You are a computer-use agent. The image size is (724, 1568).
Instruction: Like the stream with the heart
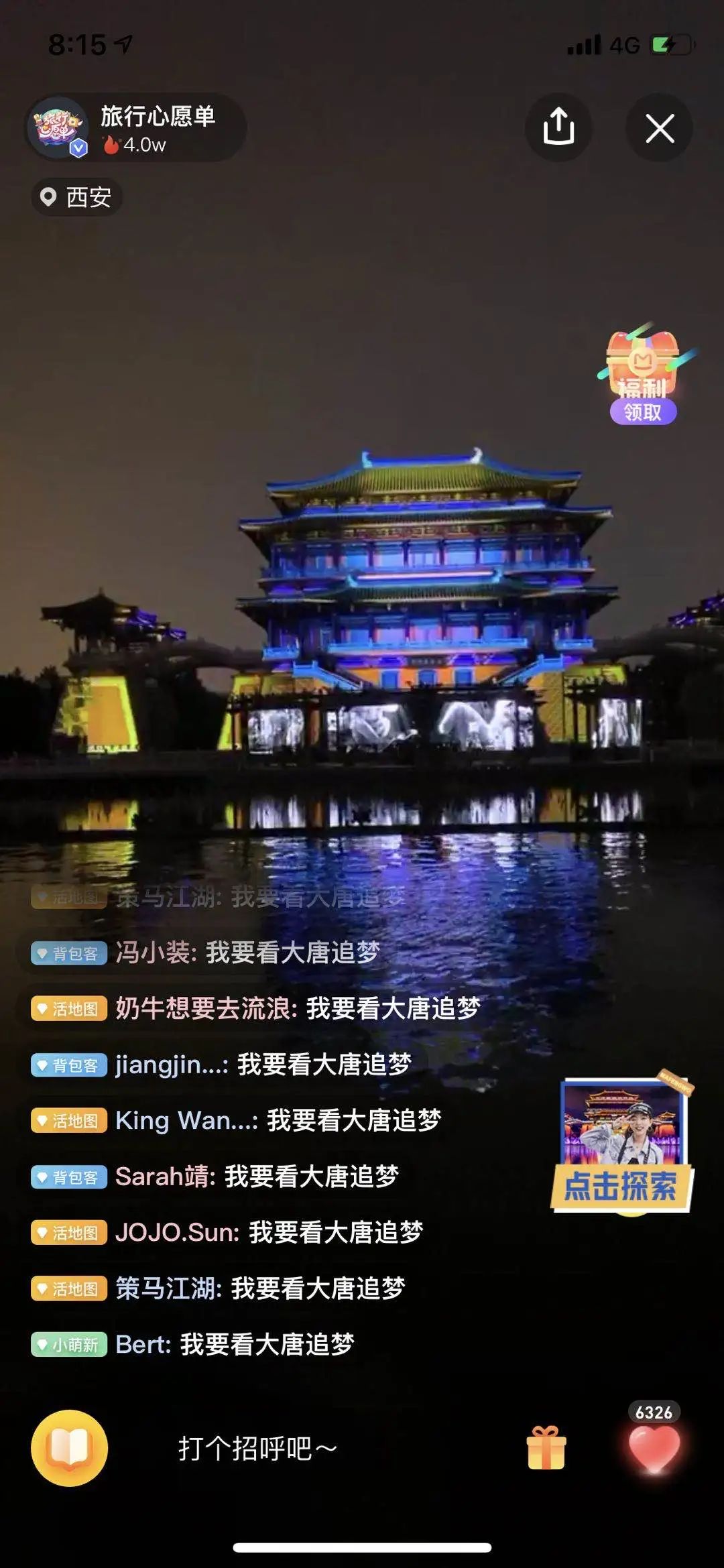coord(654,1449)
